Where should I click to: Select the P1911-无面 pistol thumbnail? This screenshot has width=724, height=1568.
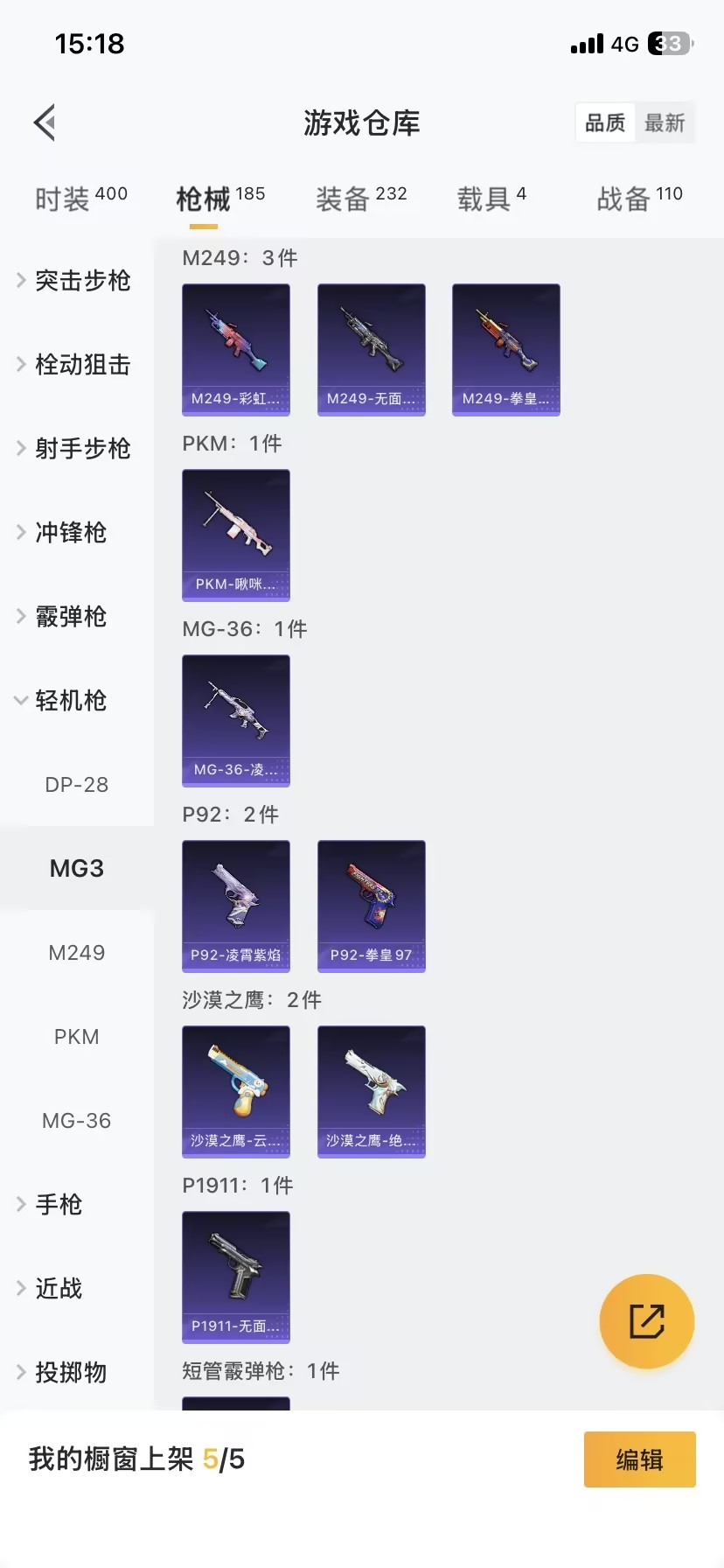(235, 1277)
